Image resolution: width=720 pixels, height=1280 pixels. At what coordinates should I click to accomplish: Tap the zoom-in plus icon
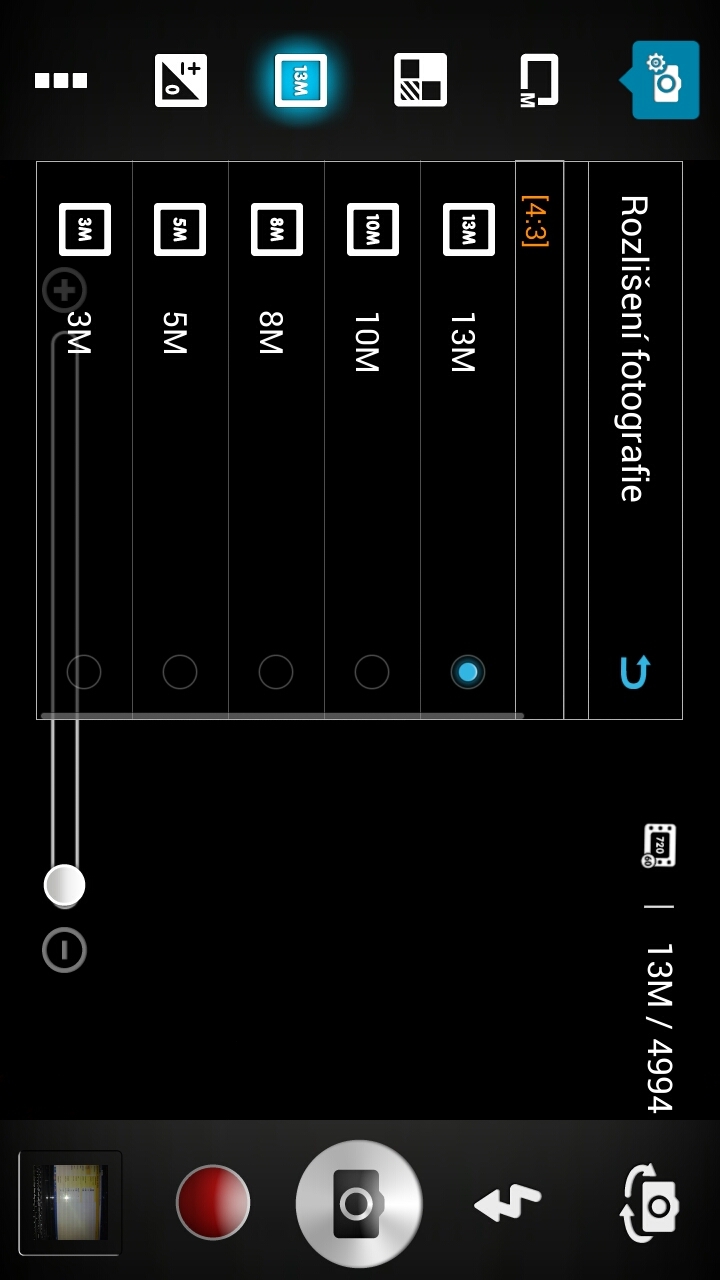click(x=63, y=291)
